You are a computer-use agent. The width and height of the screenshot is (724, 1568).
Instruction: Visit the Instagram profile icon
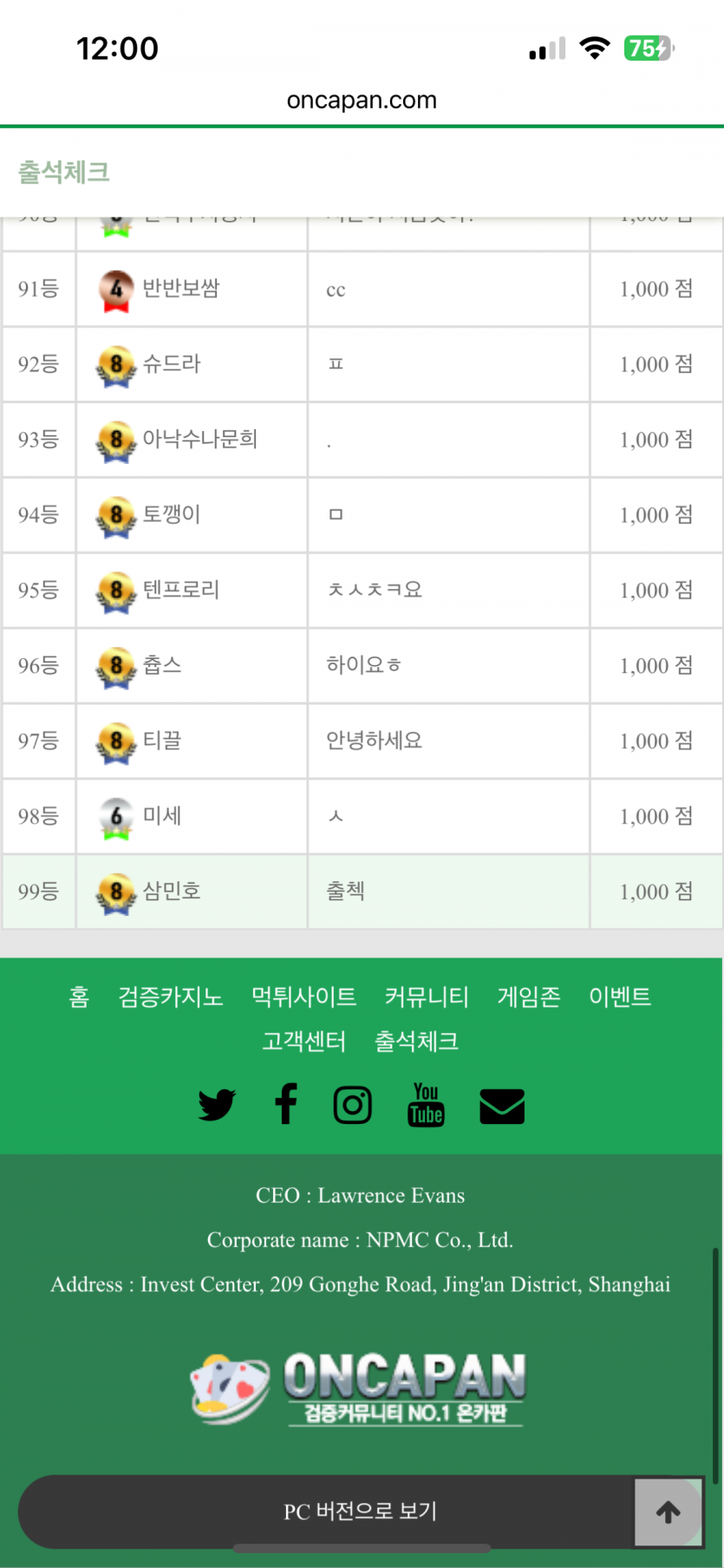tap(353, 1105)
